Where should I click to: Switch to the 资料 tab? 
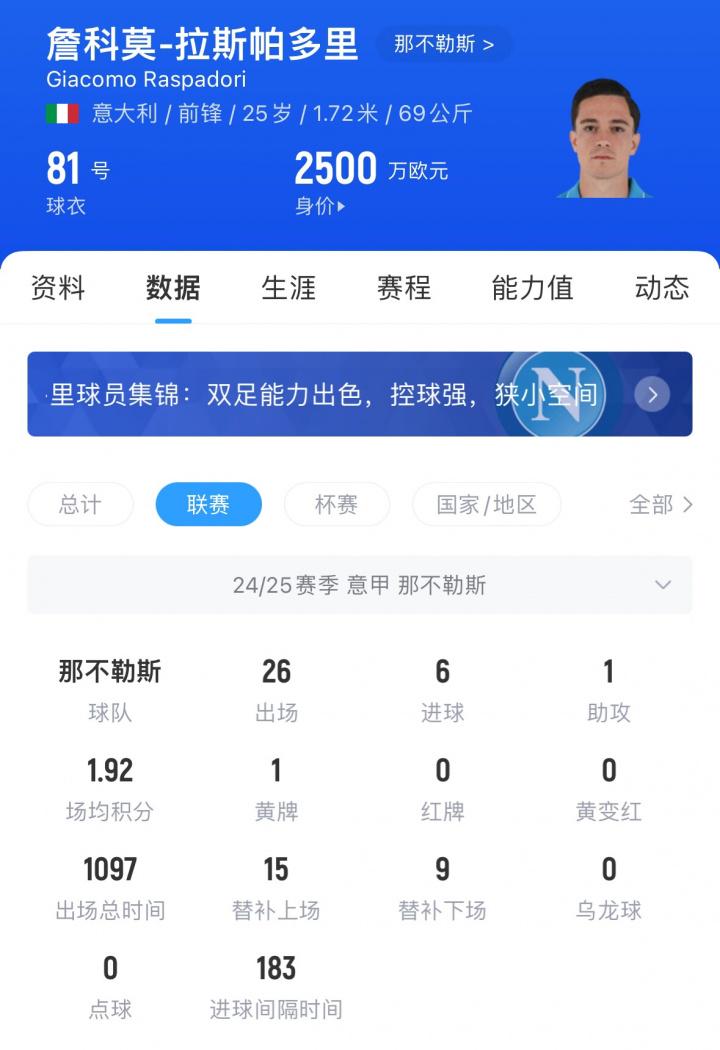[56, 289]
